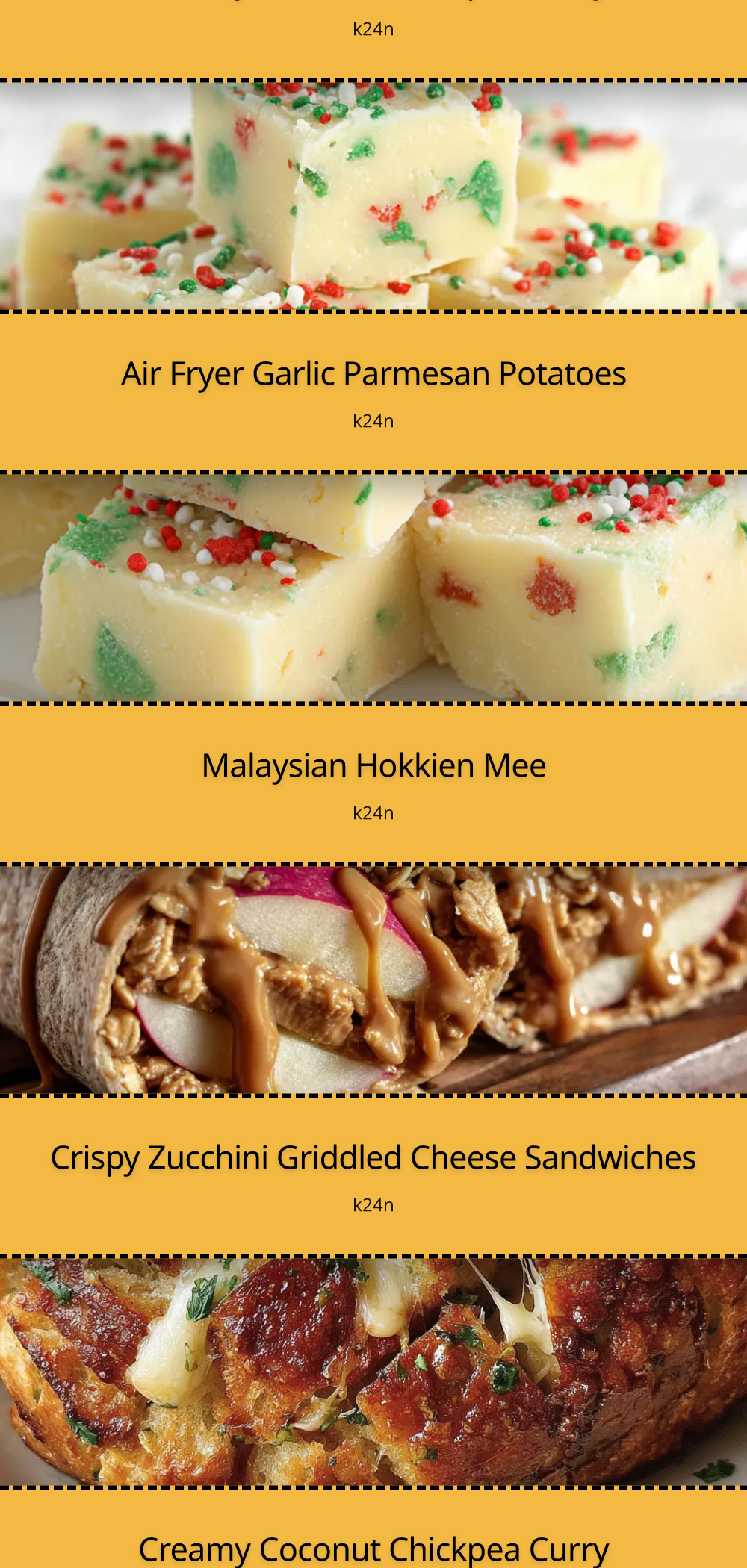Open the Malaysian Hokkien Mee recipe
The image size is (747, 1568).
(373, 765)
